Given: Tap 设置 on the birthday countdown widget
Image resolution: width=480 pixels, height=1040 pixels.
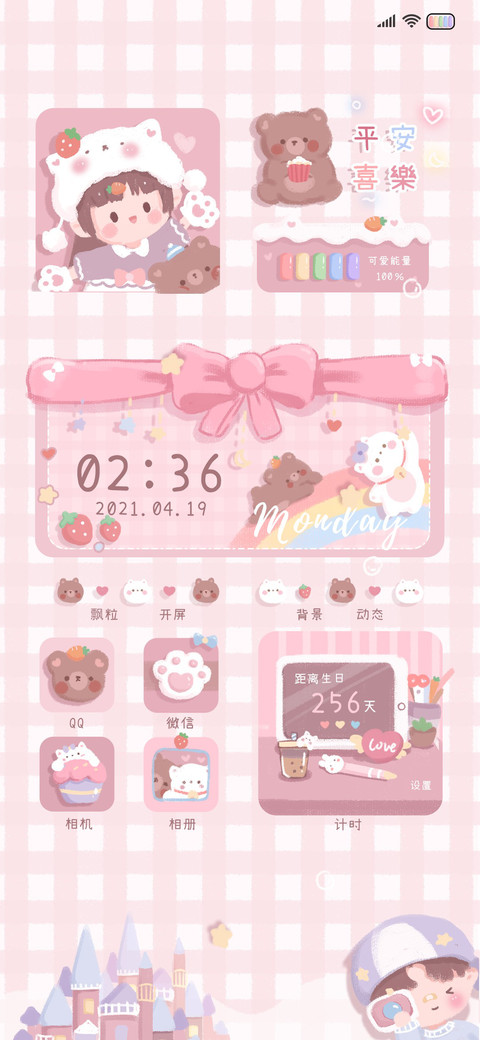Looking at the screenshot, I should click(420, 785).
